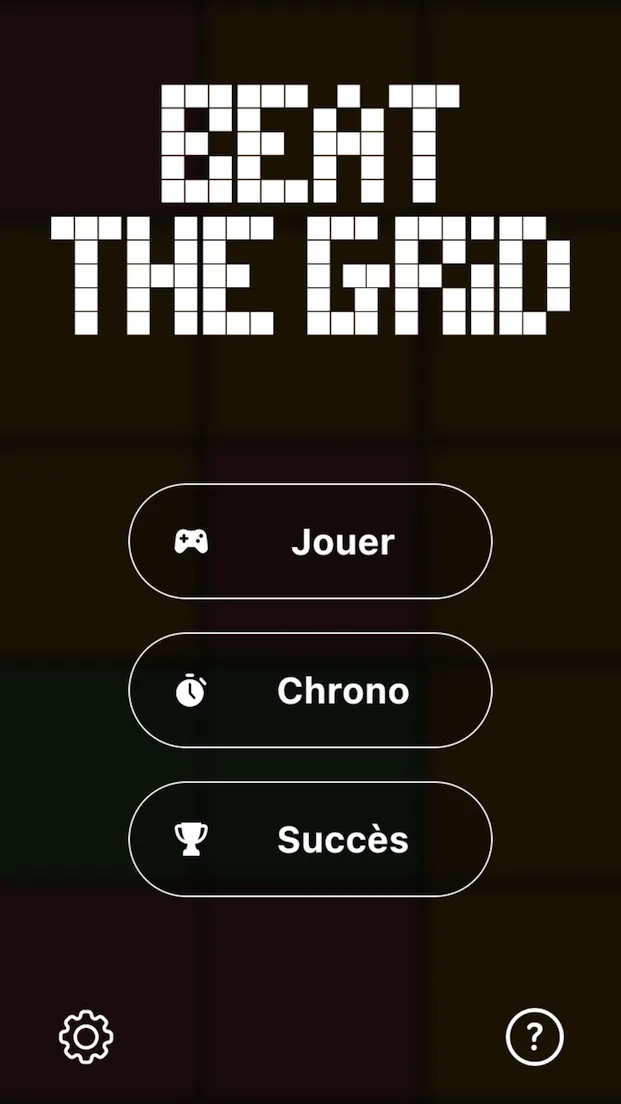Open the settings gear

point(86,1037)
